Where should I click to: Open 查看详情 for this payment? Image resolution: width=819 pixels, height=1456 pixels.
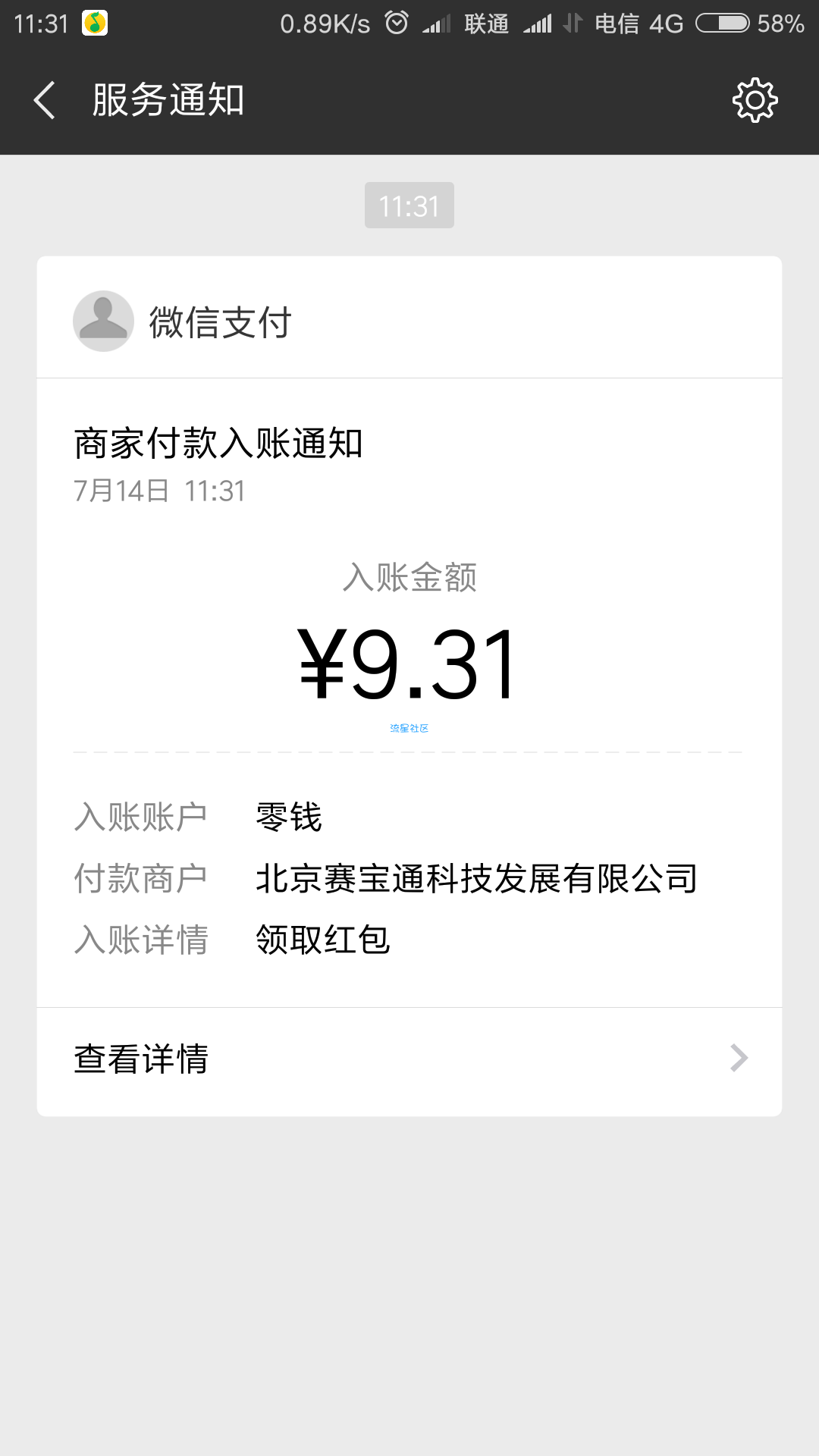409,1061
